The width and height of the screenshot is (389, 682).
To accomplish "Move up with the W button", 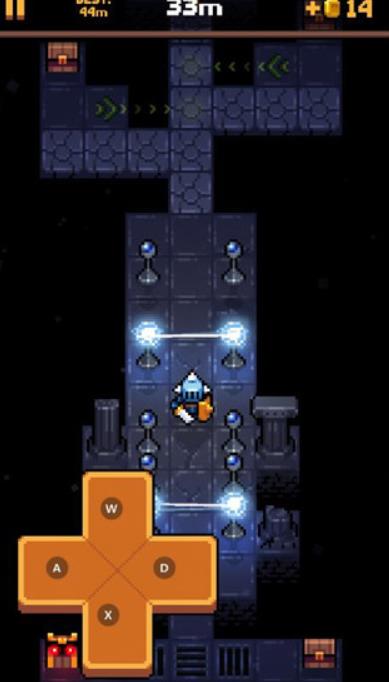I will tap(111, 509).
